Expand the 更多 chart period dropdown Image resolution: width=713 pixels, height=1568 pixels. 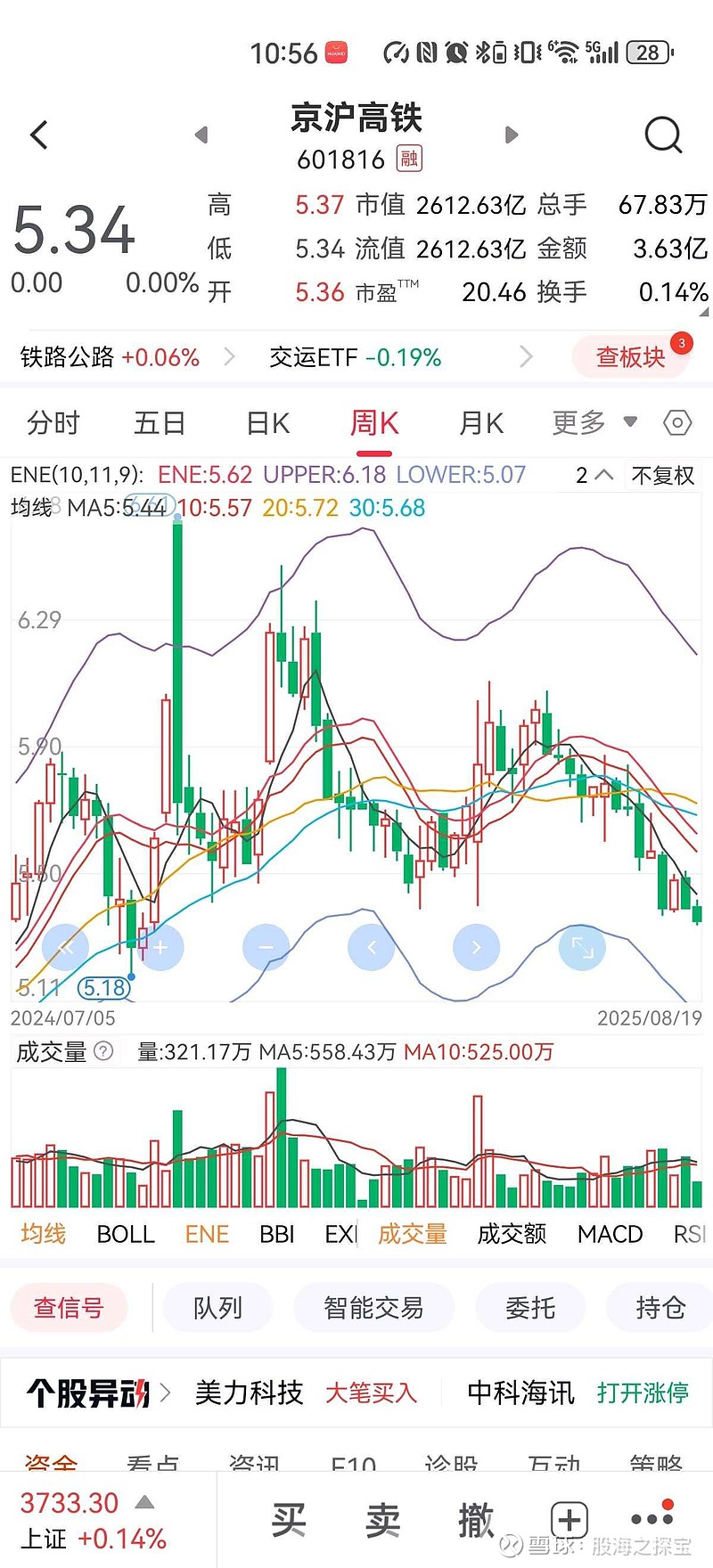pyautogui.click(x=594, y=422)
